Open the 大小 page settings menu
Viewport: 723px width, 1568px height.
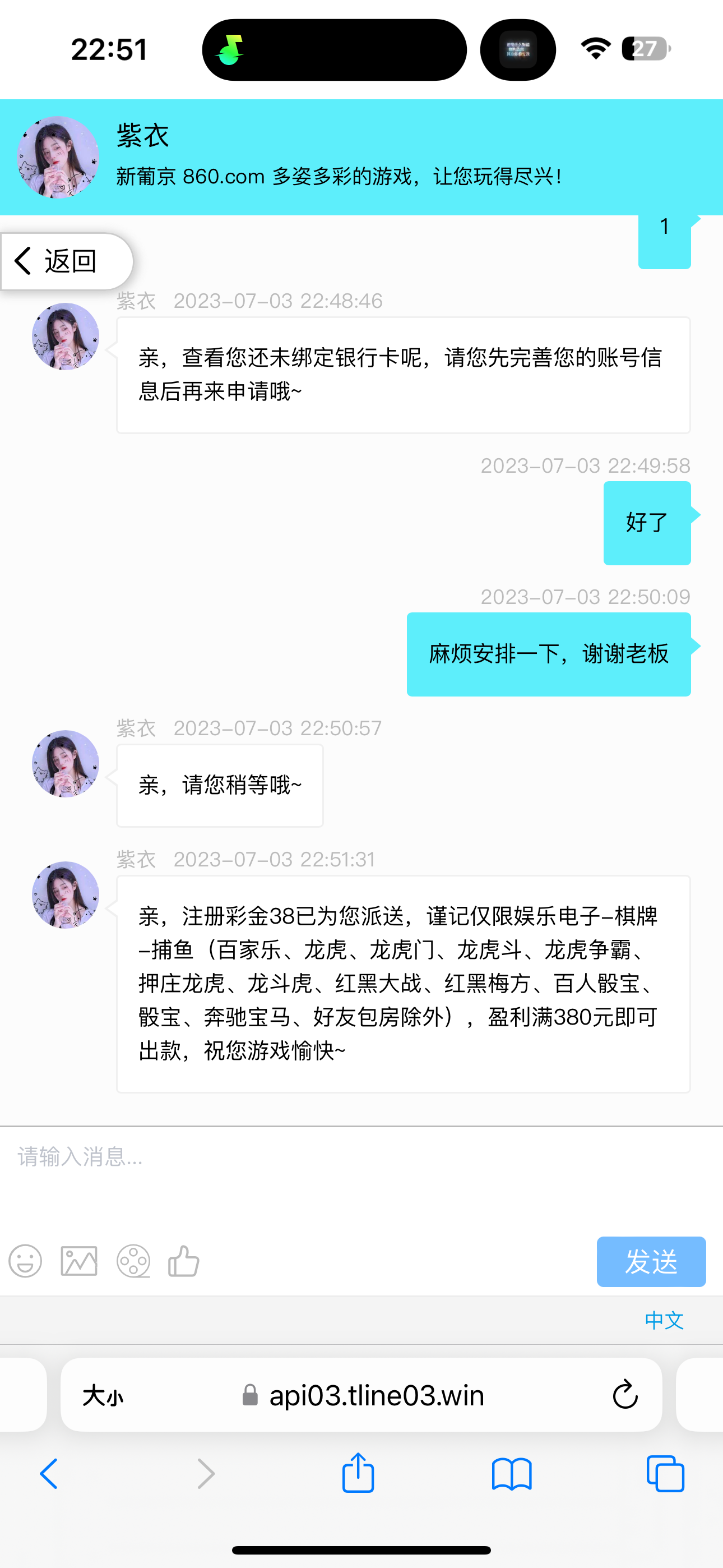[103, 1395]
